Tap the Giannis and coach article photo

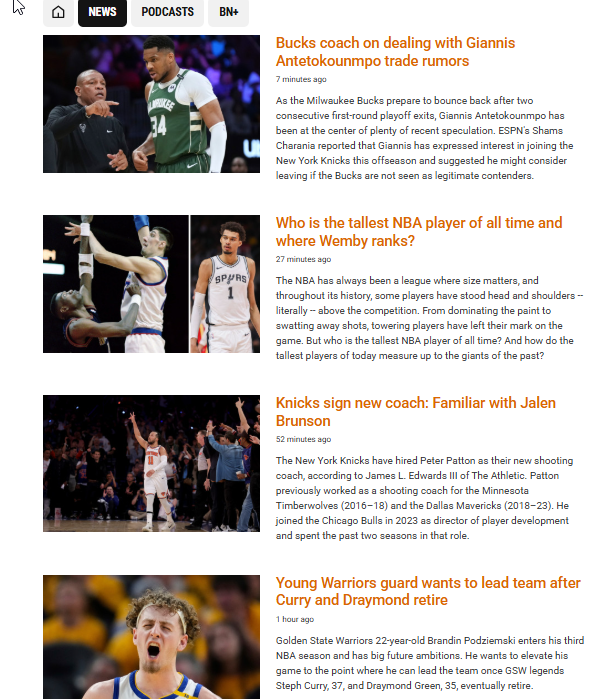[151, 104]
